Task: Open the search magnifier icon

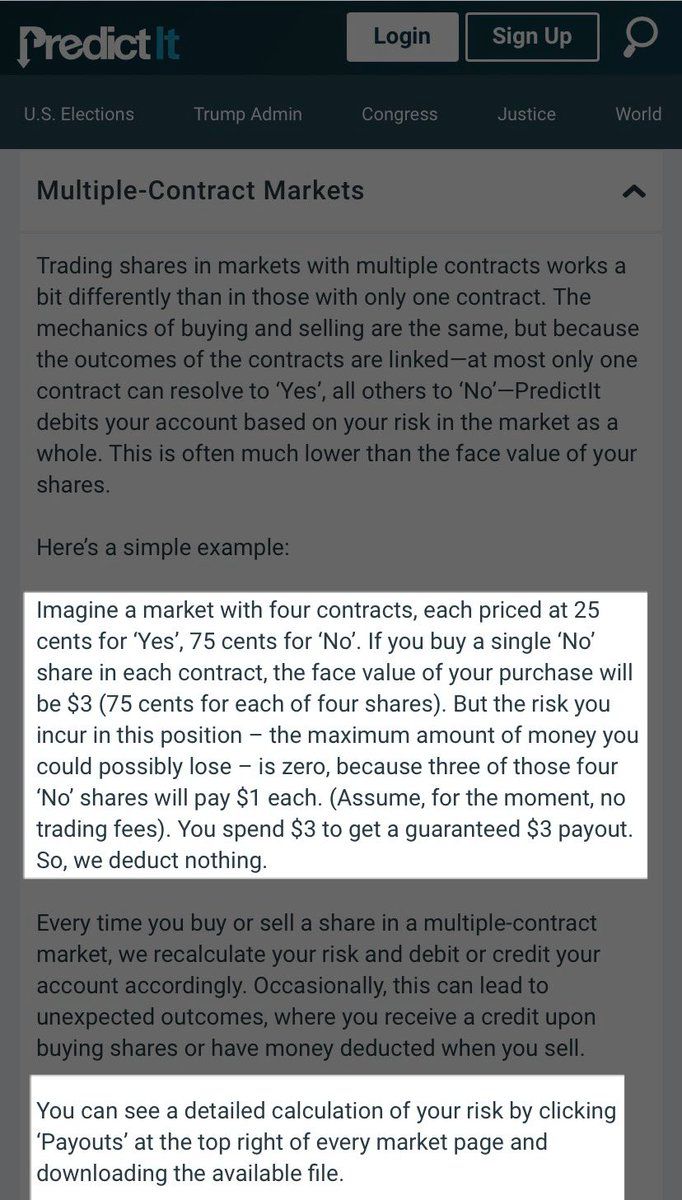Action: (x=639, y=38)
